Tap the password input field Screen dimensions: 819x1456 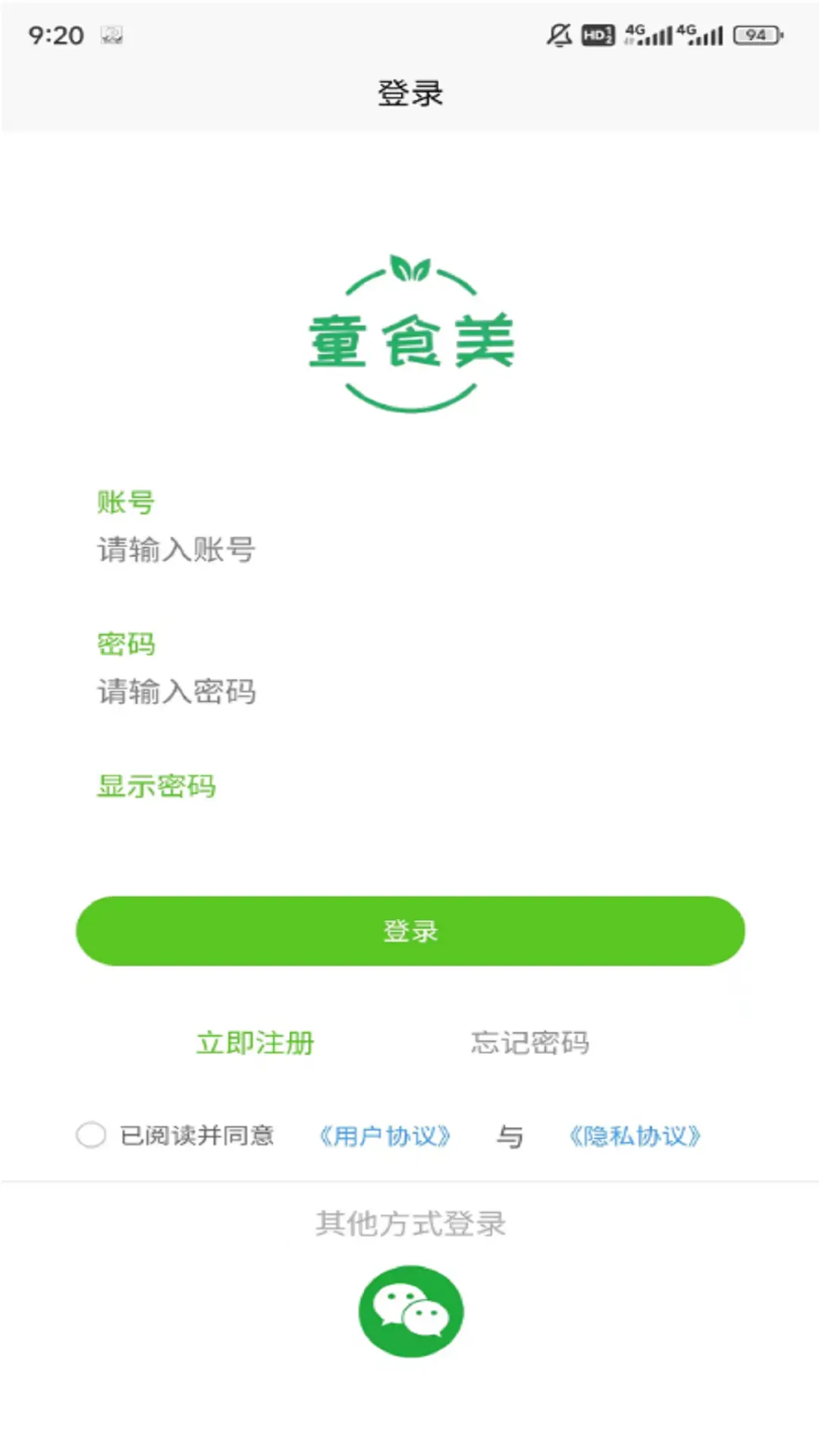[x=409, y=692]
